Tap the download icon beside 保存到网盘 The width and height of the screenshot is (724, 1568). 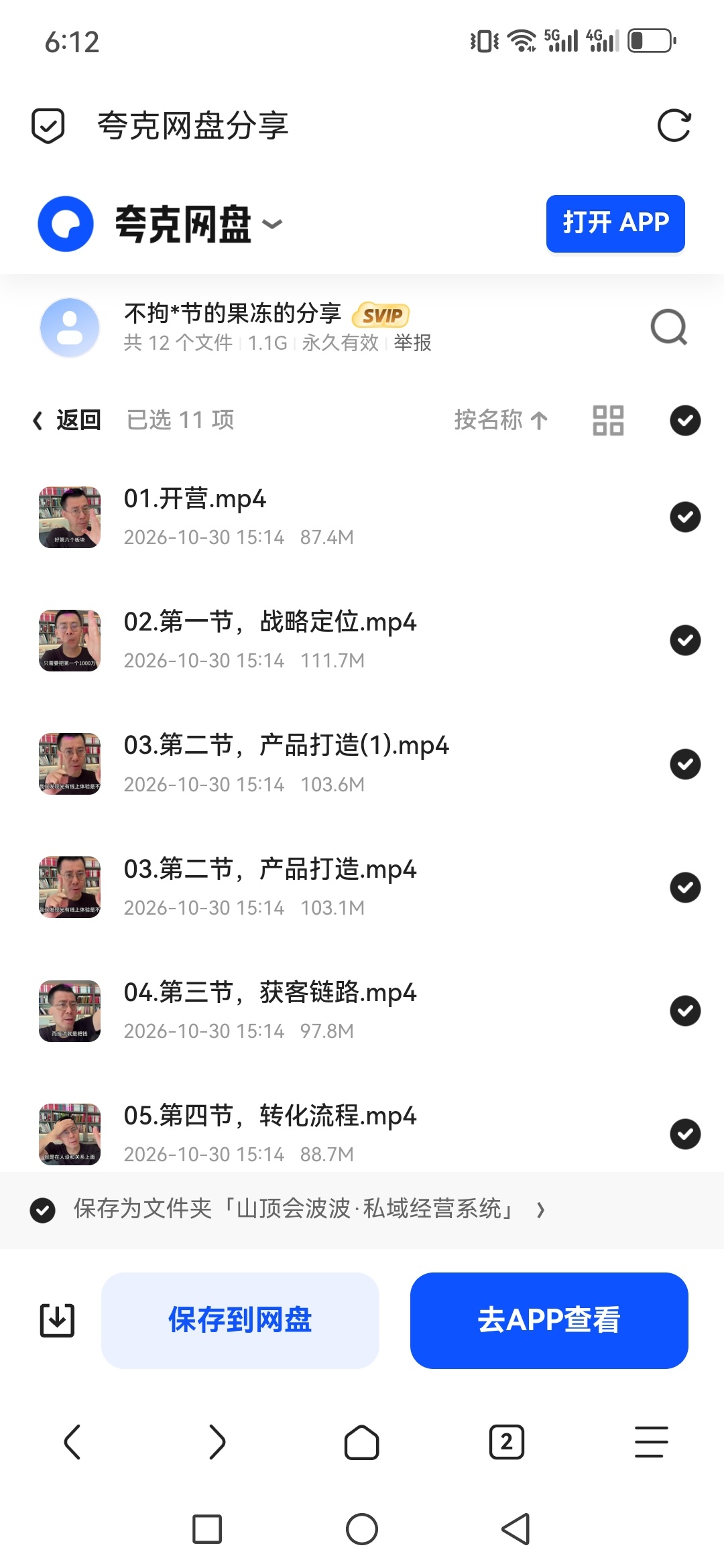click(x=57, y=1320)
